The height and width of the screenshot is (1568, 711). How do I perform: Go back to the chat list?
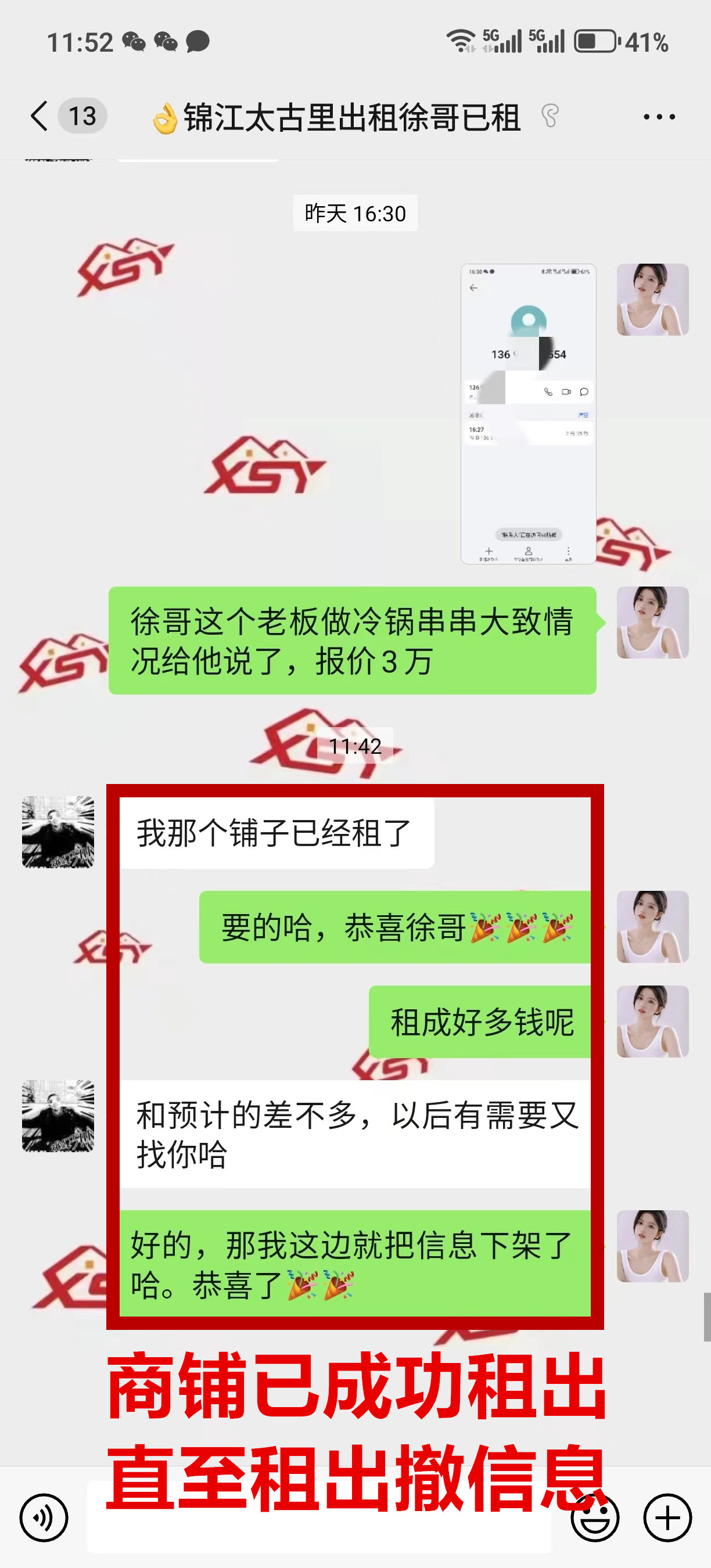(x=40, y=116)
